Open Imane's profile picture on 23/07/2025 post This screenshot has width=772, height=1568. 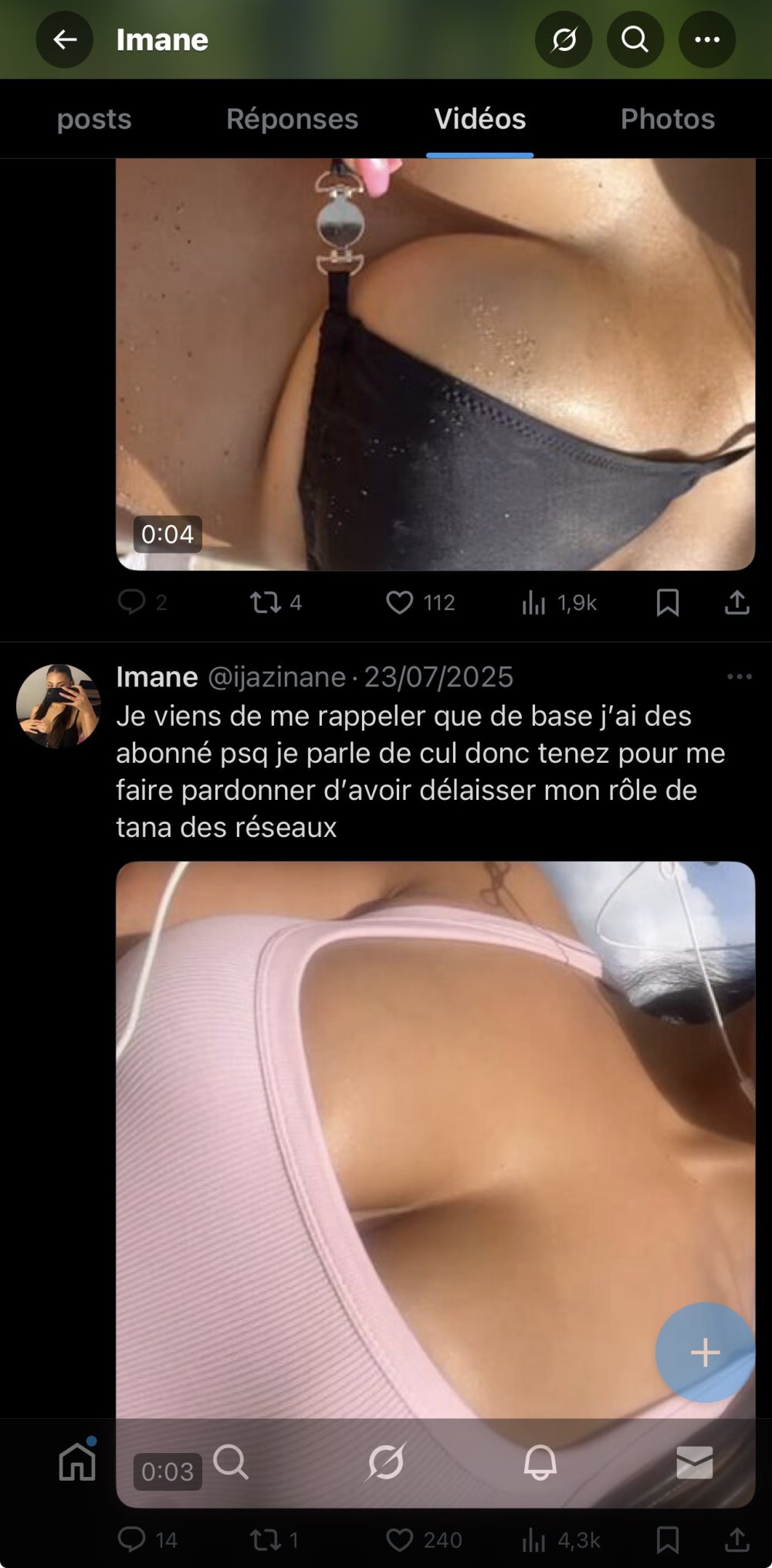(58, 706)
